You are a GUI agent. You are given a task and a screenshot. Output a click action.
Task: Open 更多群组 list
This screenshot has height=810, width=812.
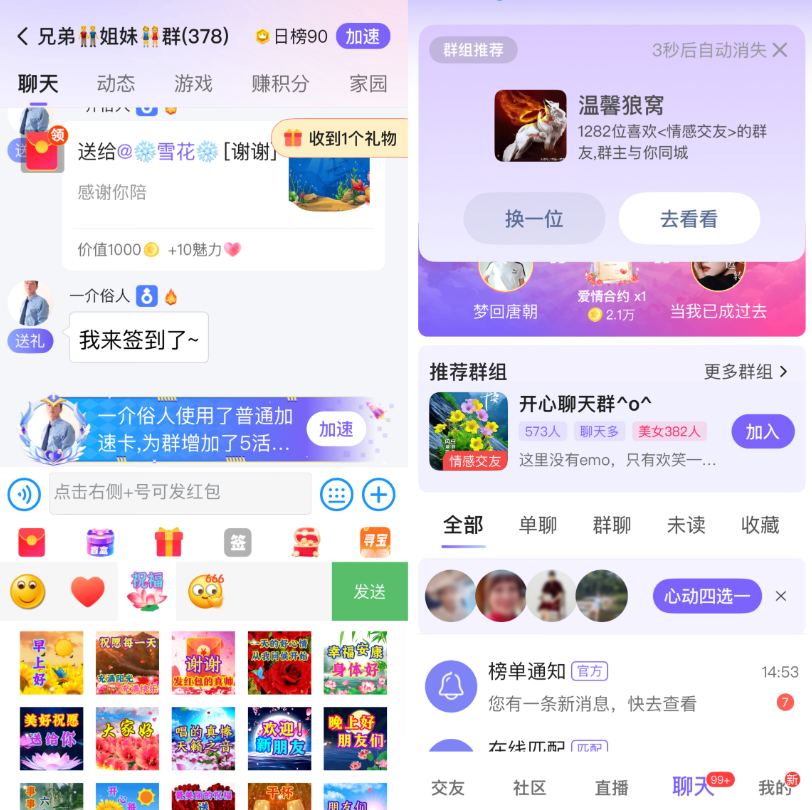click(745, 372)
